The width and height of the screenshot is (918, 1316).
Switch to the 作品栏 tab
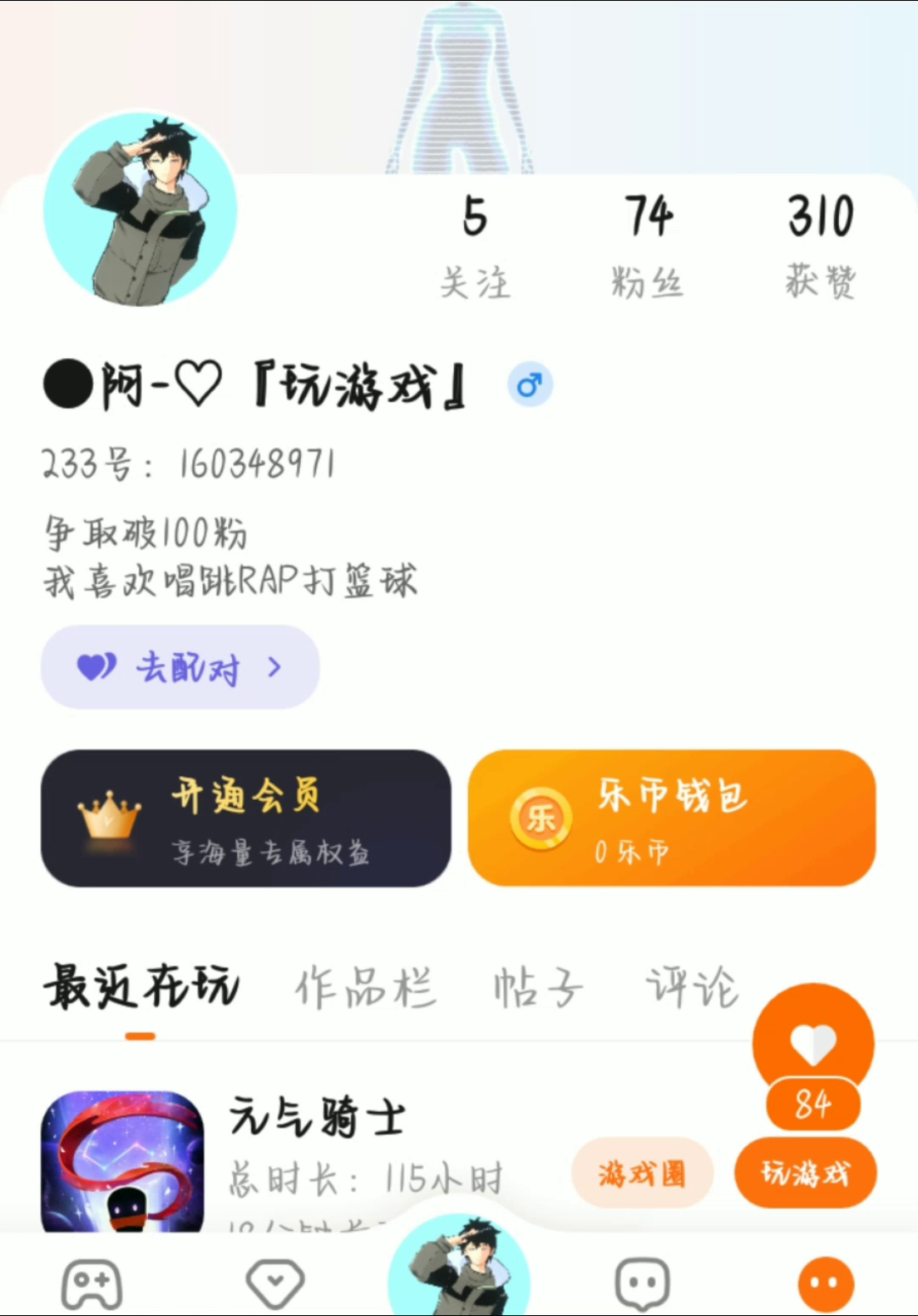[365, 988]
